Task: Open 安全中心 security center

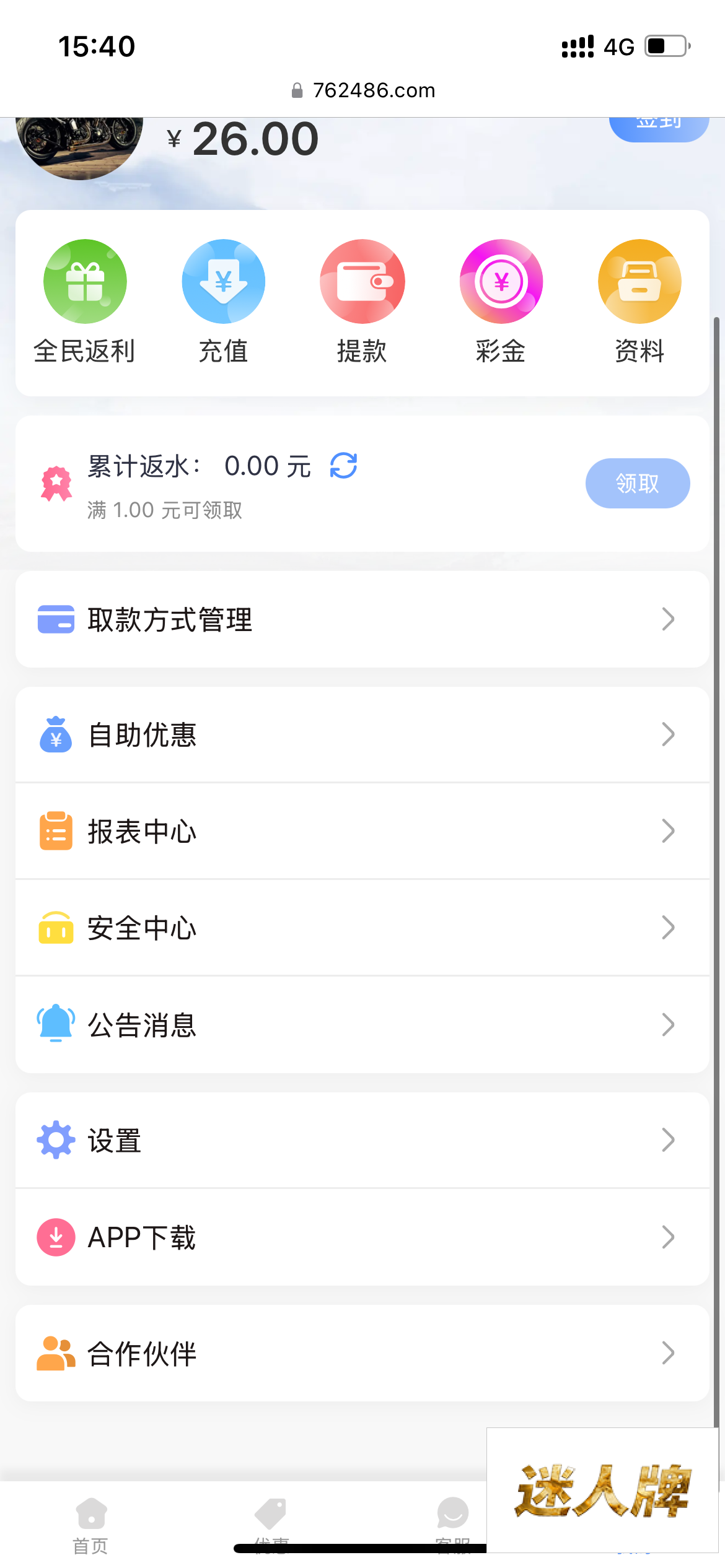Action: coord(362,928)
